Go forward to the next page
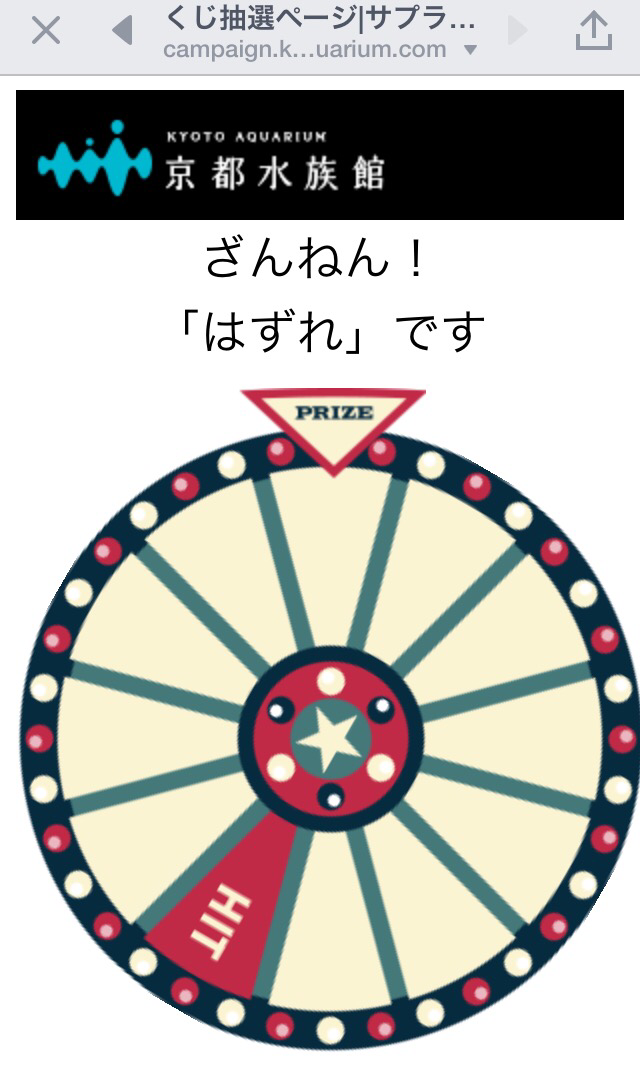The height and width of the screenshot is (1081, 640). (x=517, y=30)
